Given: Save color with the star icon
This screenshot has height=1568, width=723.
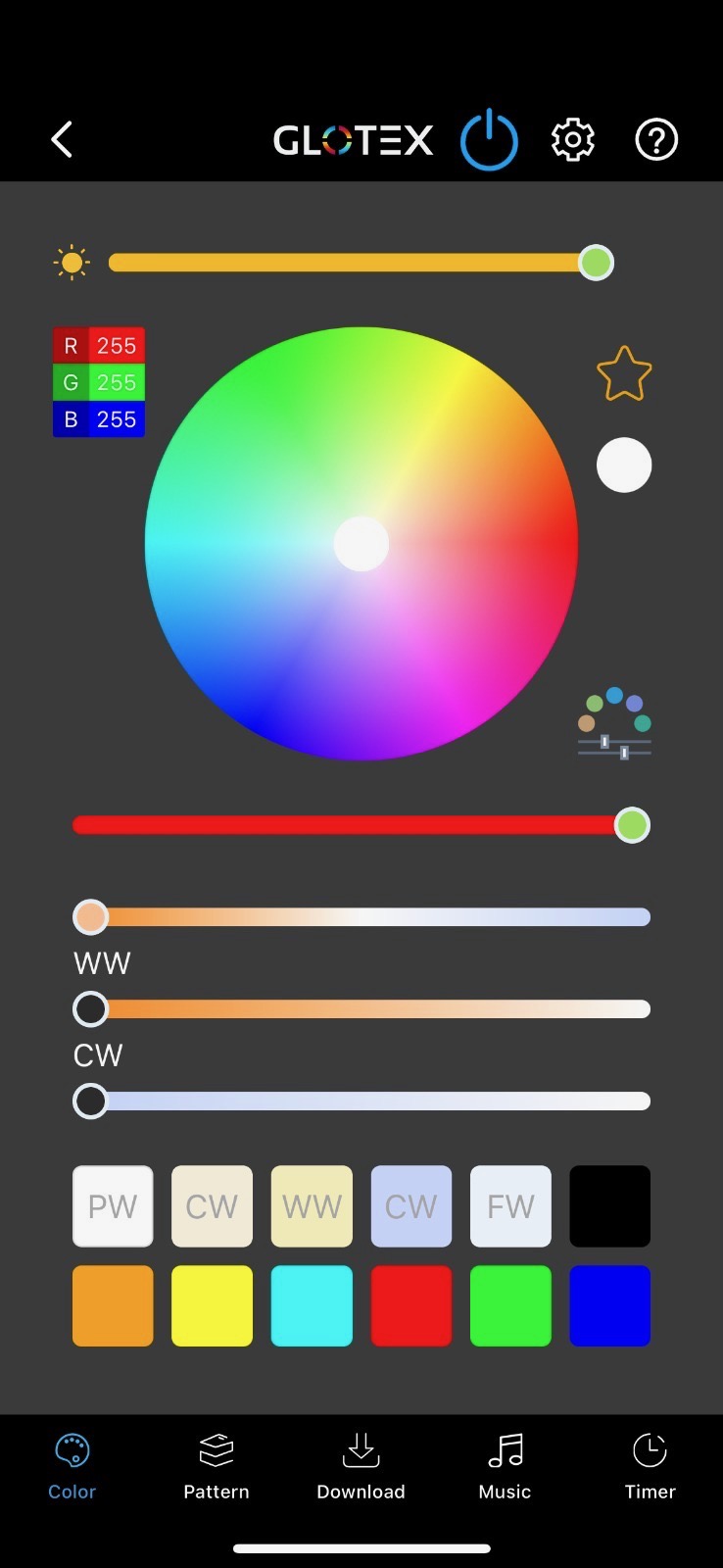Looking at the screenshot, I should pos(624,374).
